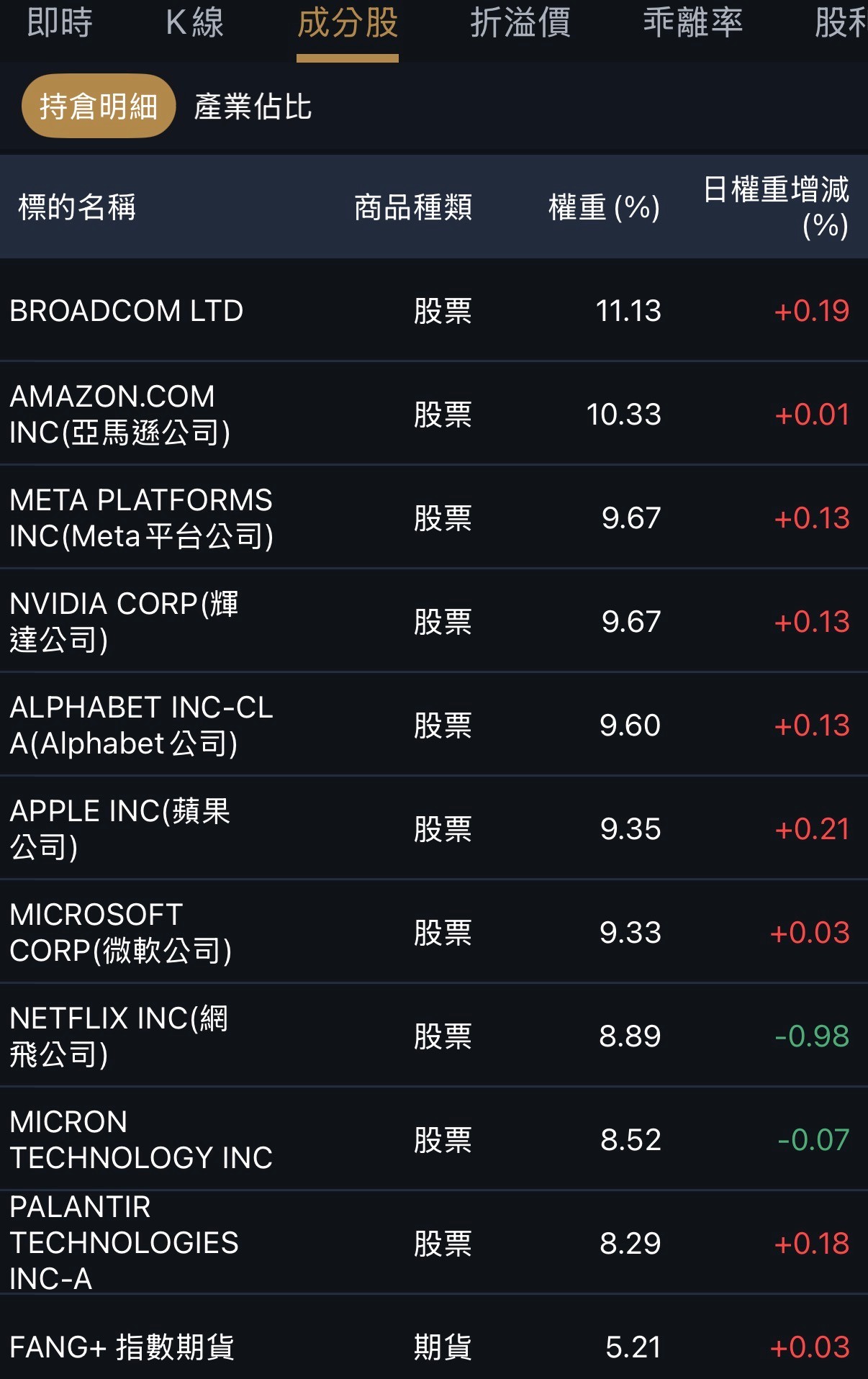The width and height of the screenshot is (868, 1379).
Task: Select the 持倉明細 filter pill
Action: coord(98,105)
